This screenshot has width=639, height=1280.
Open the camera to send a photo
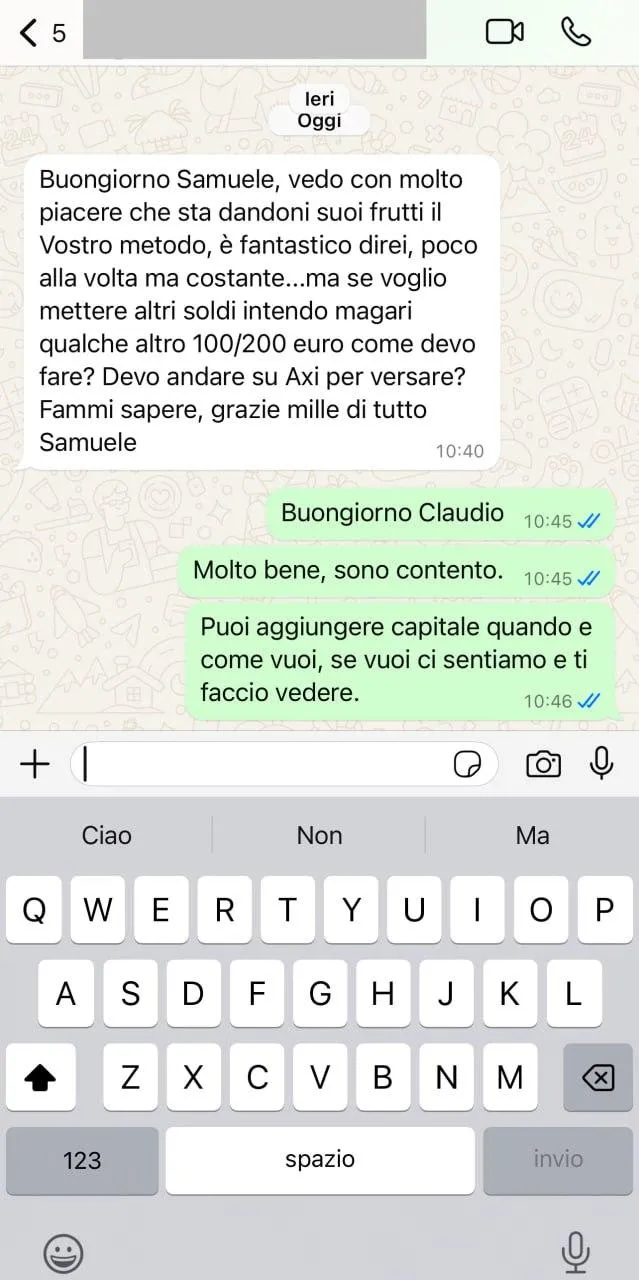543,765
